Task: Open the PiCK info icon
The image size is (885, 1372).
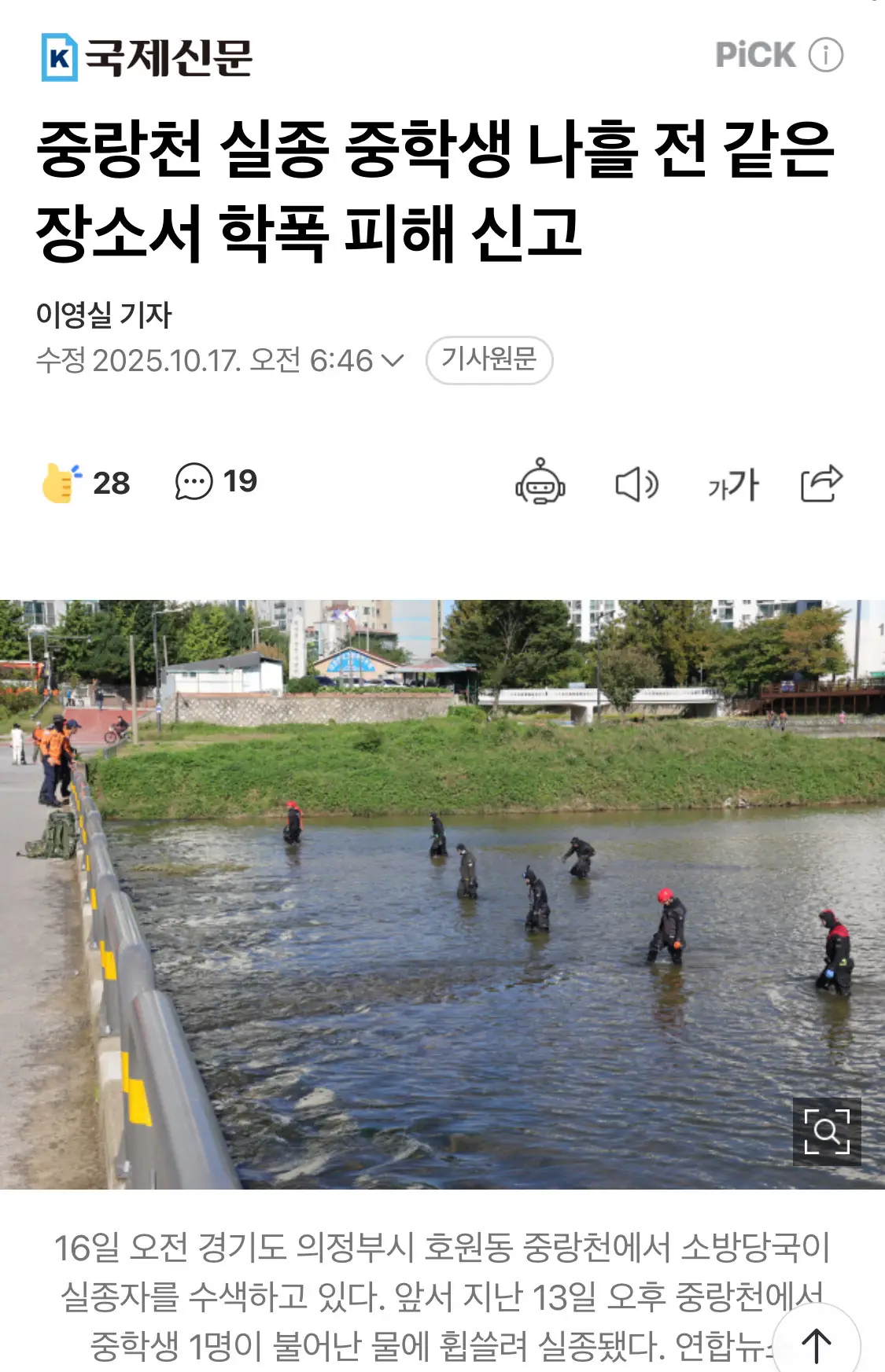Action: pos(826,55)
